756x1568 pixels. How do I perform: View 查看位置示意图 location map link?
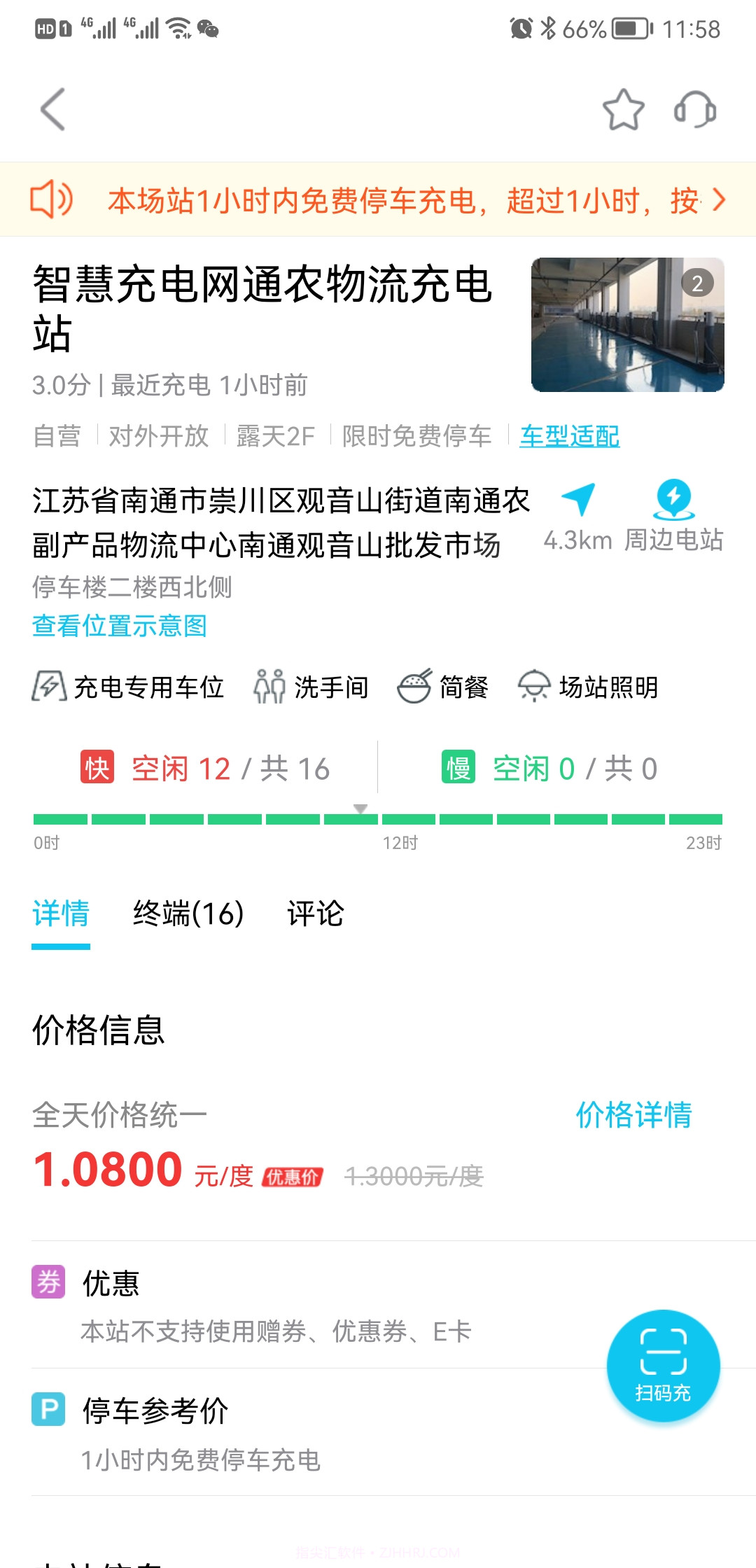119,628
